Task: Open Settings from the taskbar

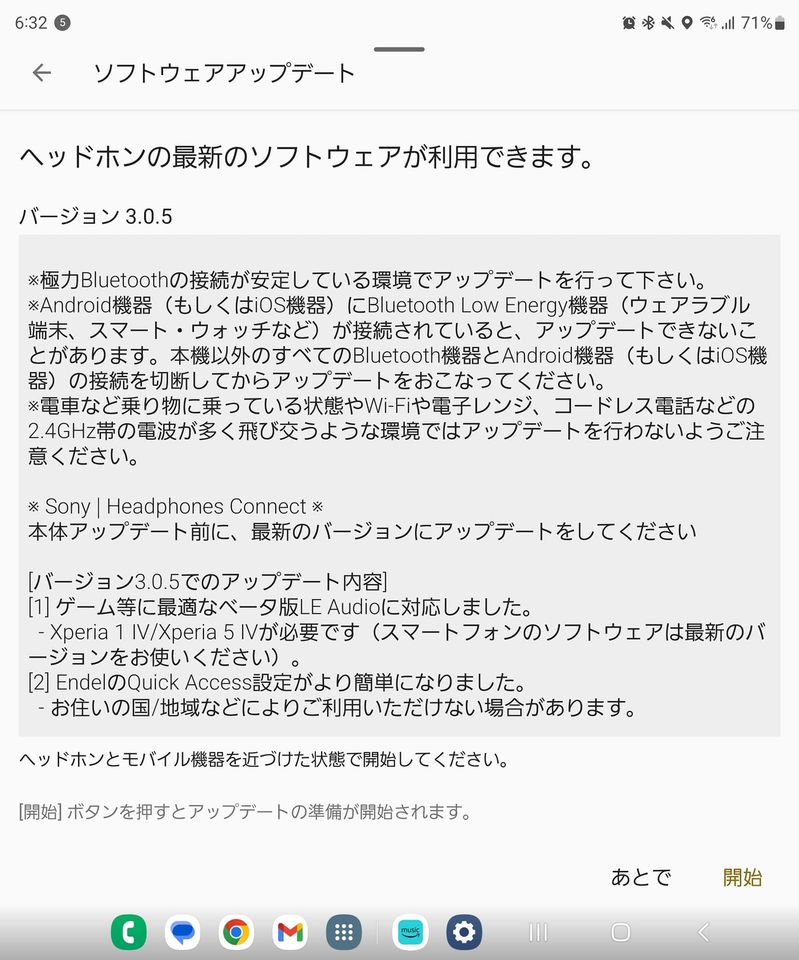Action: [464, 932]
